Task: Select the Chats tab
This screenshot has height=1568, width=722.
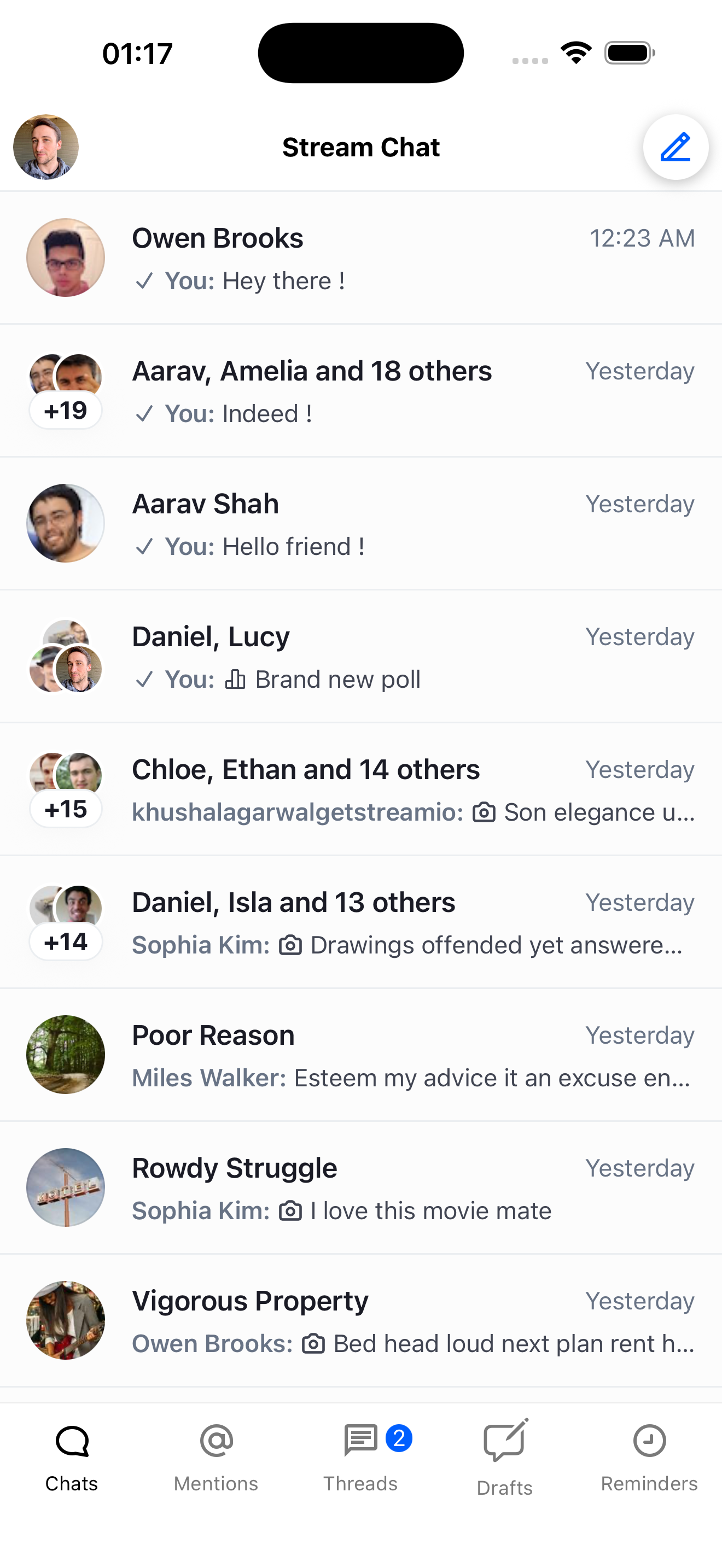Action: click(72, 1456)
